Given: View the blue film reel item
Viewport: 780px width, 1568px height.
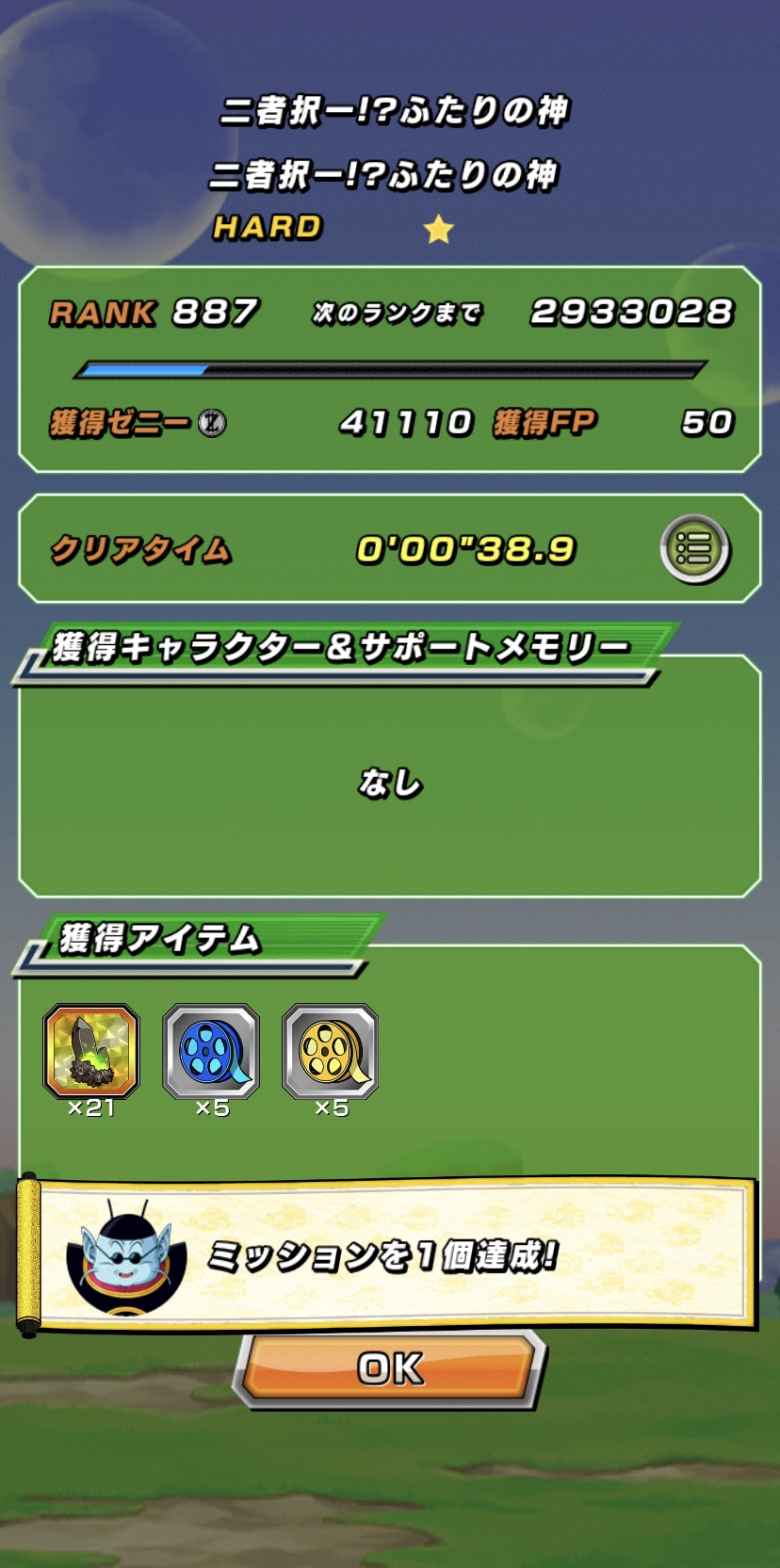Looking at the screenshot, I should 211,1051.
